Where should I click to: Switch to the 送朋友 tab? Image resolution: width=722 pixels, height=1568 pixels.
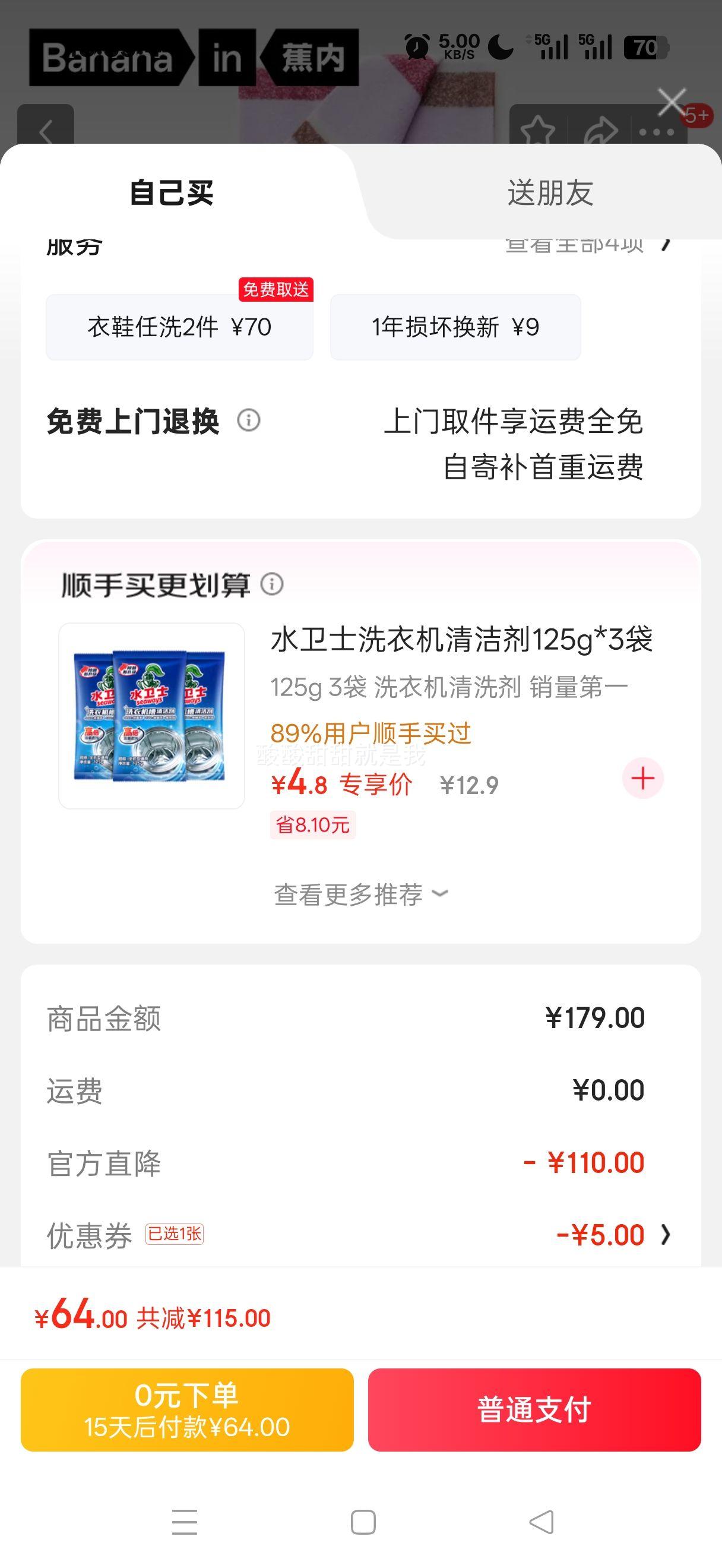pos(550,193)
